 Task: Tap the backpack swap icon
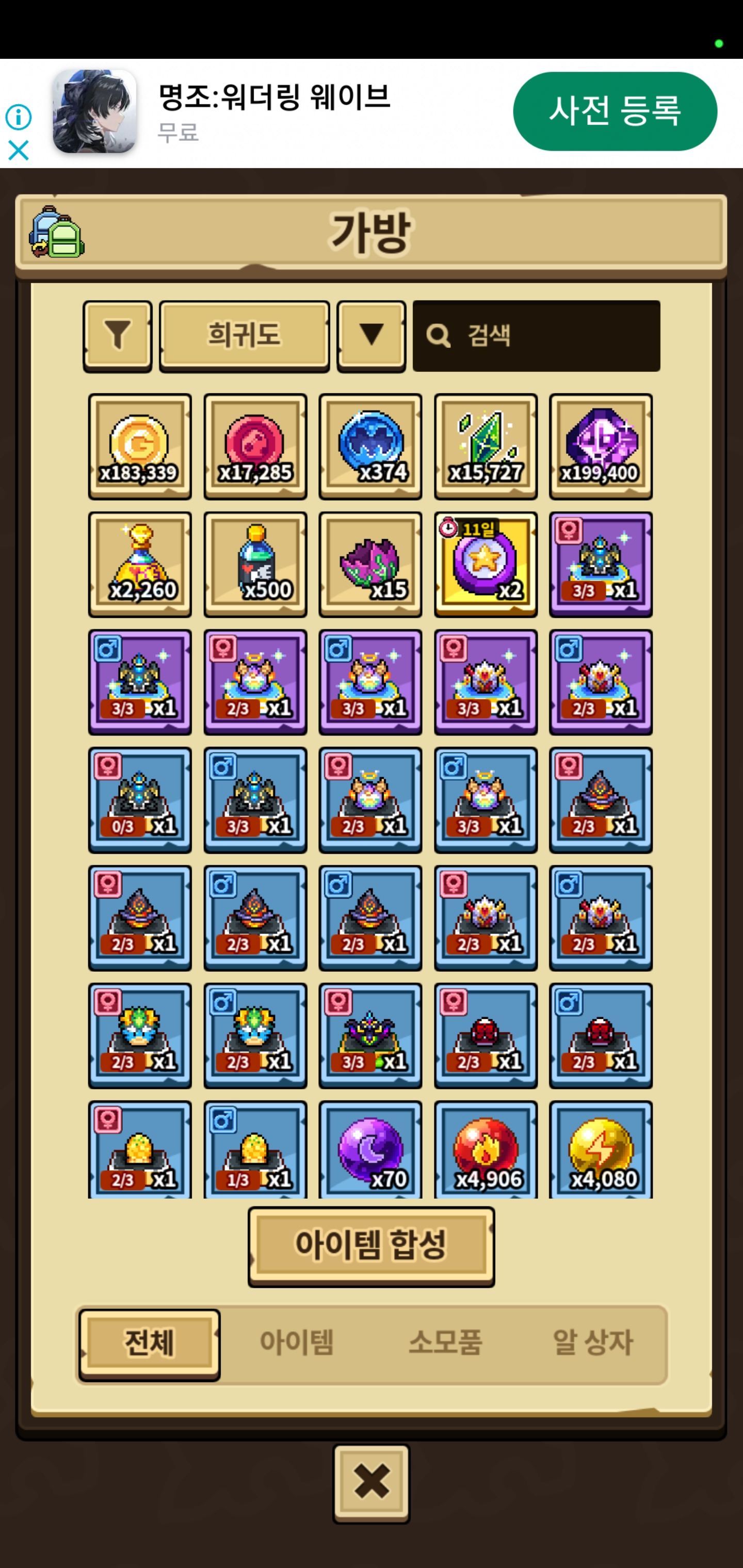tap(57, 233)
